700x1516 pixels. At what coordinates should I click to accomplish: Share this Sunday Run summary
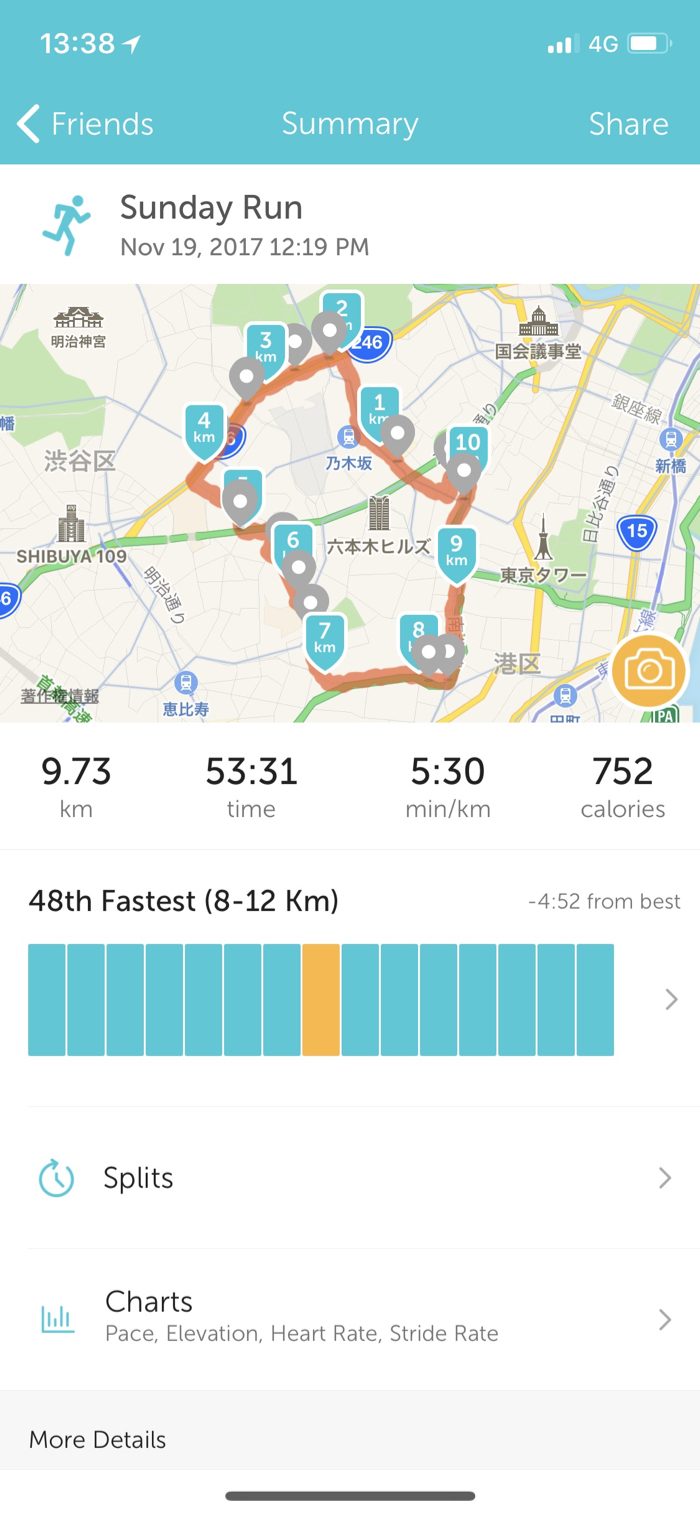628,124
